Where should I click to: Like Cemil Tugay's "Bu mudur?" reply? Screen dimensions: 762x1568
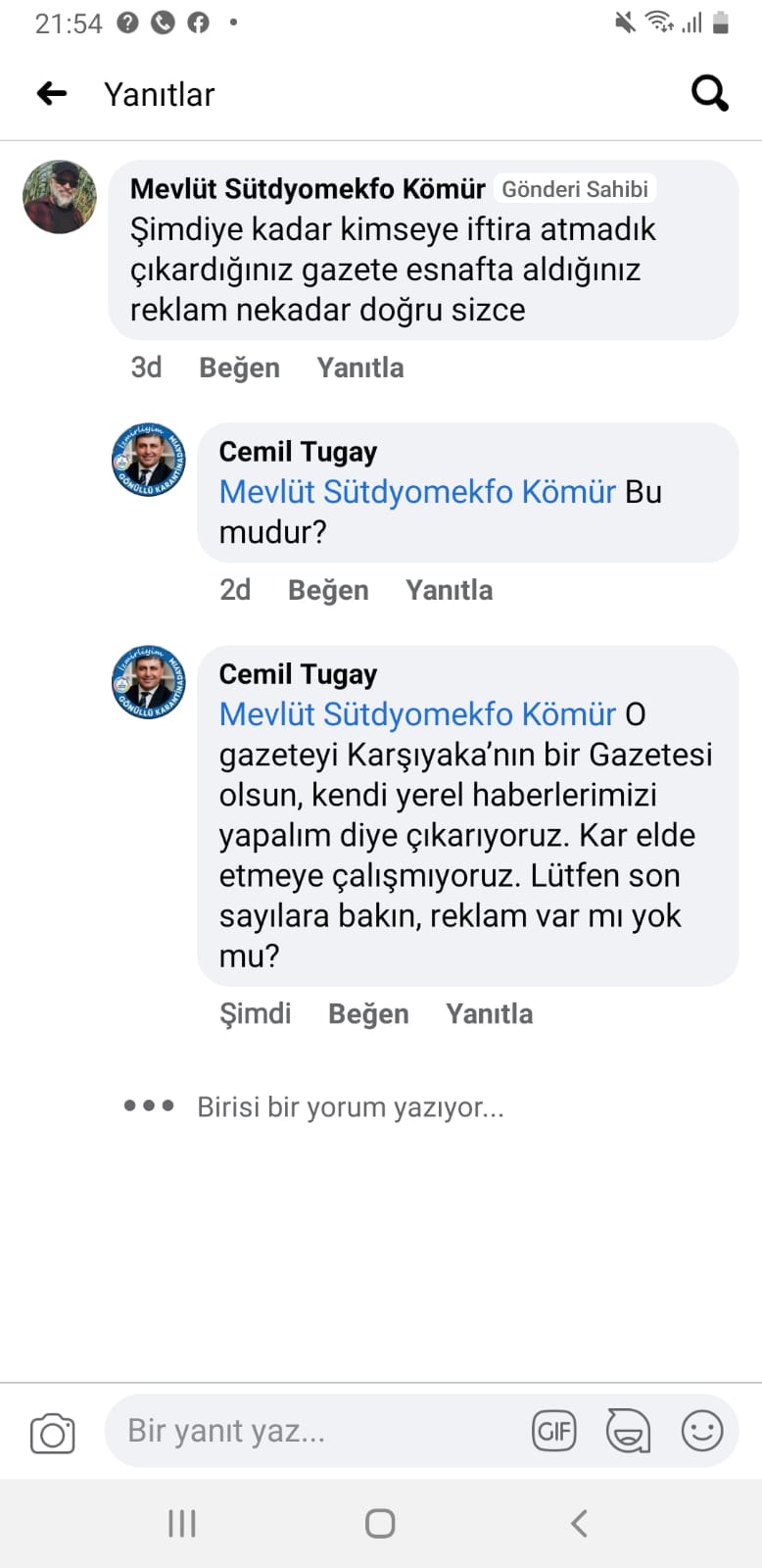328,590
